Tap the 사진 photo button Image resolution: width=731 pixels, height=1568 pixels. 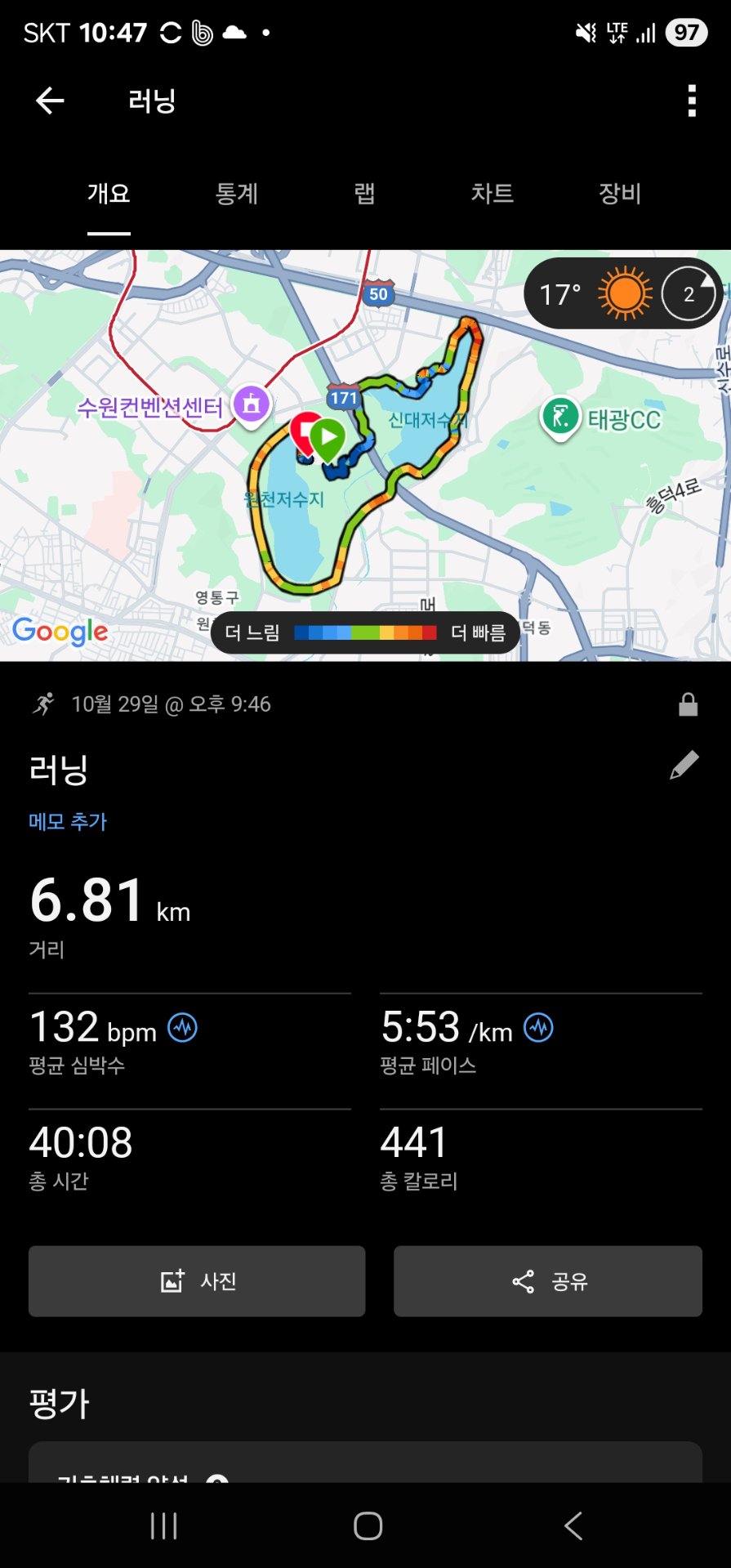pyautogui.click(x=197, y=1281)
